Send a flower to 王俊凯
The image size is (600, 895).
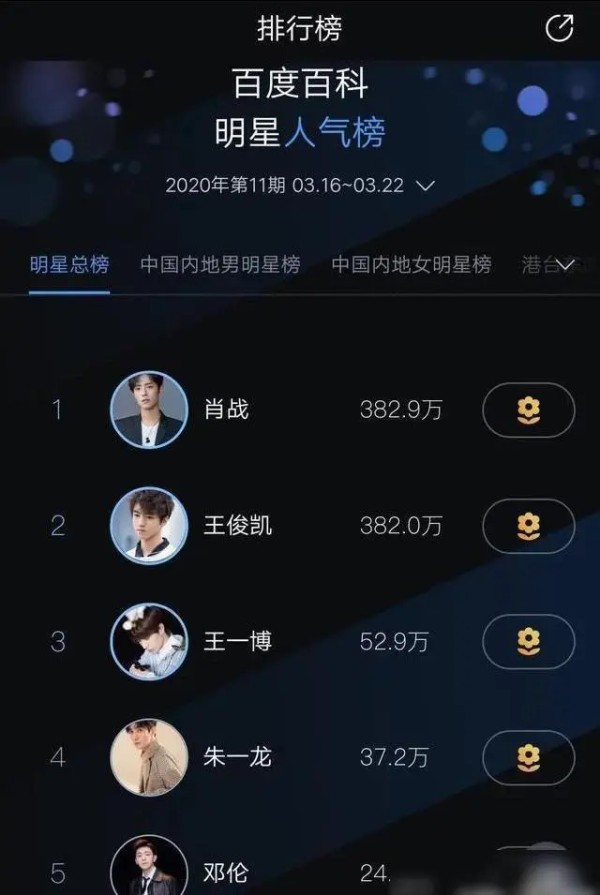coord(528,526)
